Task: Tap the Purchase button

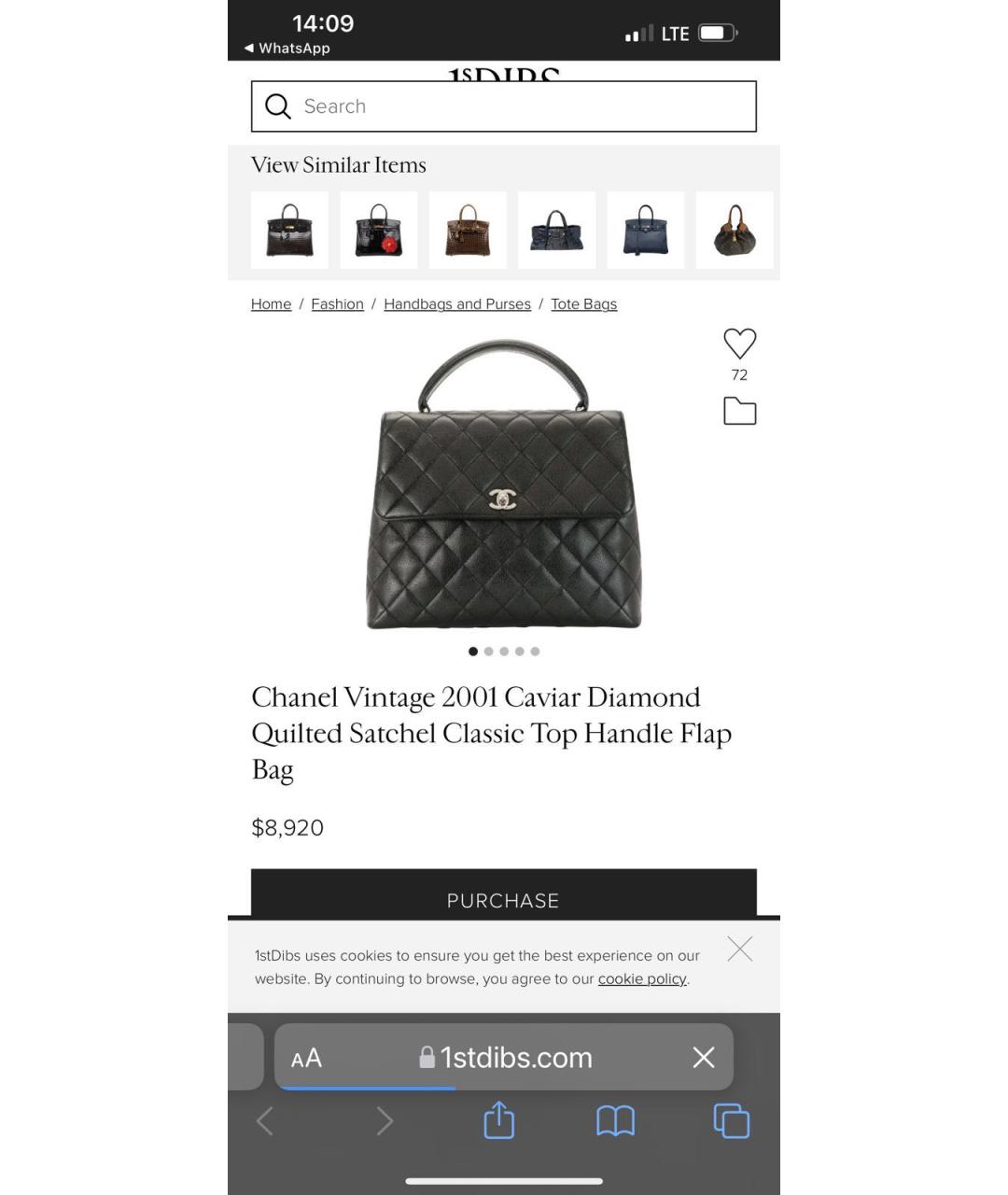Action: [x=503, y=896]
